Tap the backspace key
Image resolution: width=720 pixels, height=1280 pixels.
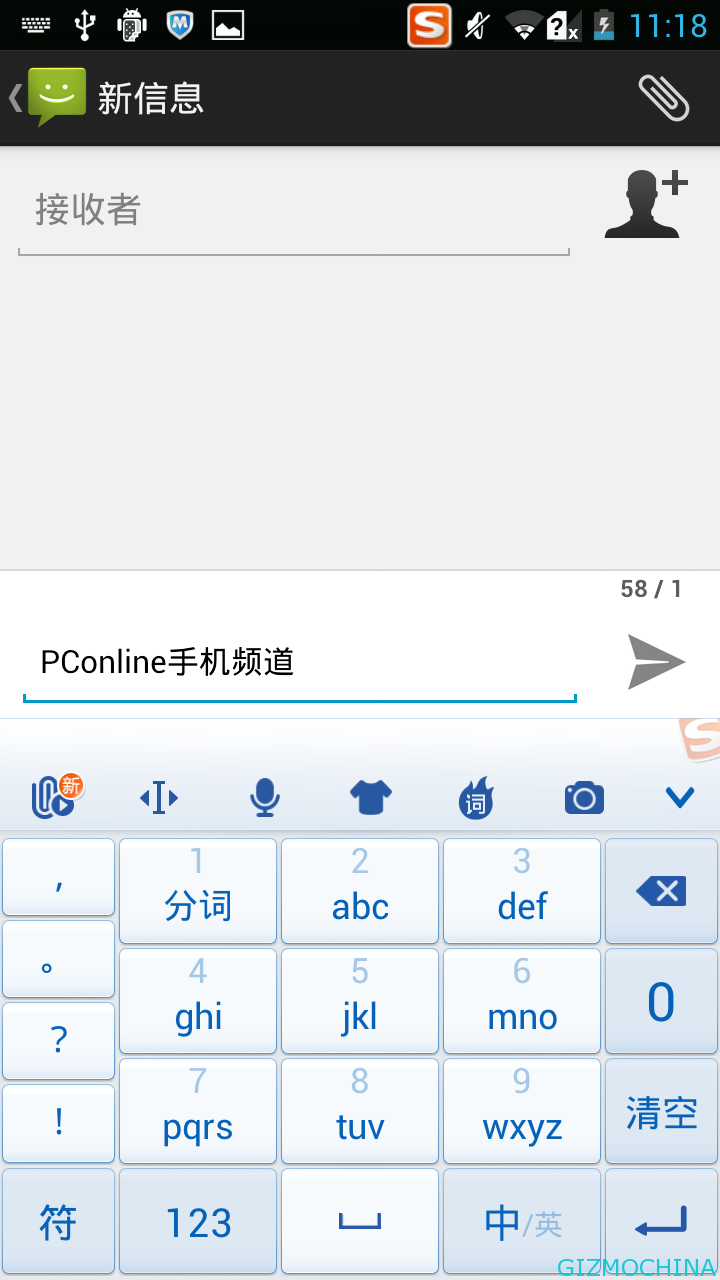[661, 890]
